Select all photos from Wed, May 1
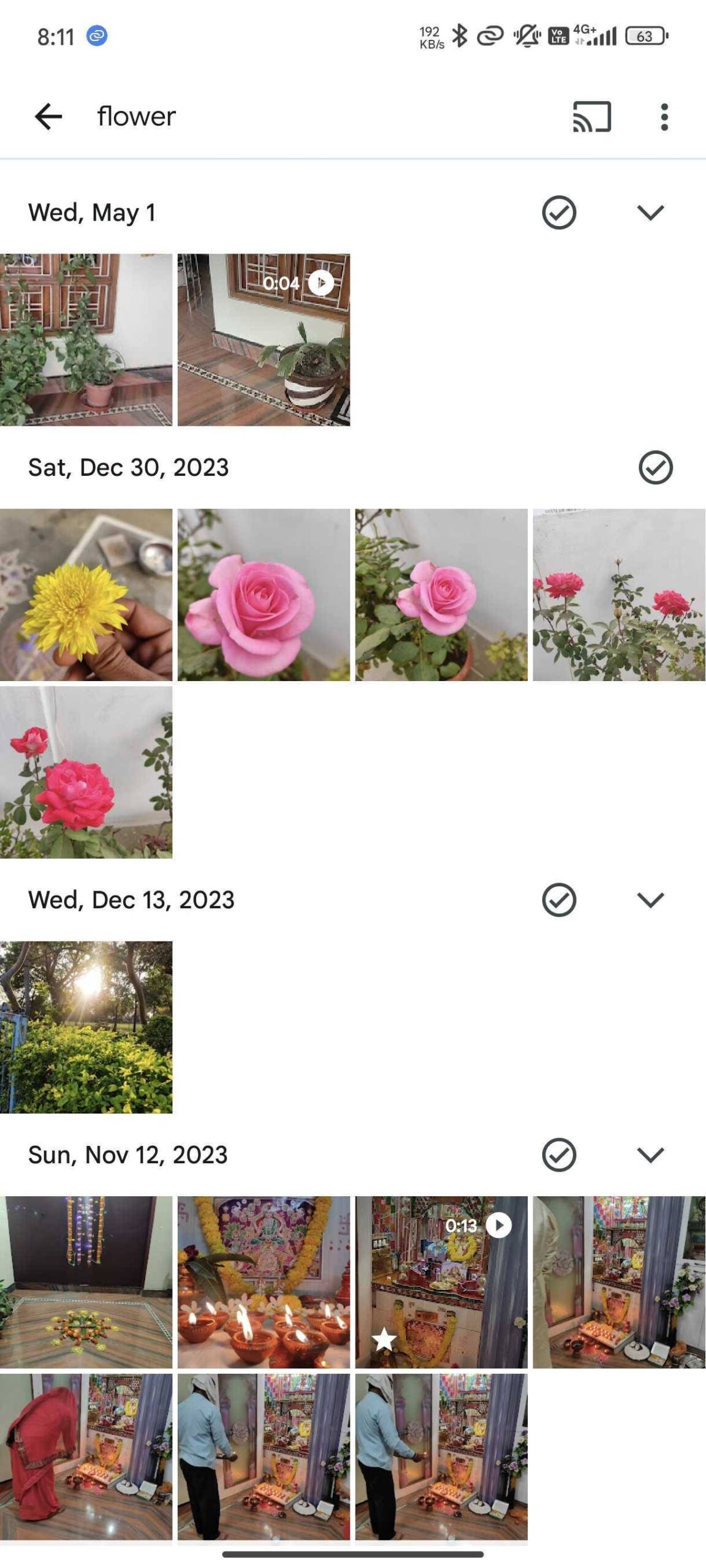Viewport: 706px width, 1568px height. (559, 213)
